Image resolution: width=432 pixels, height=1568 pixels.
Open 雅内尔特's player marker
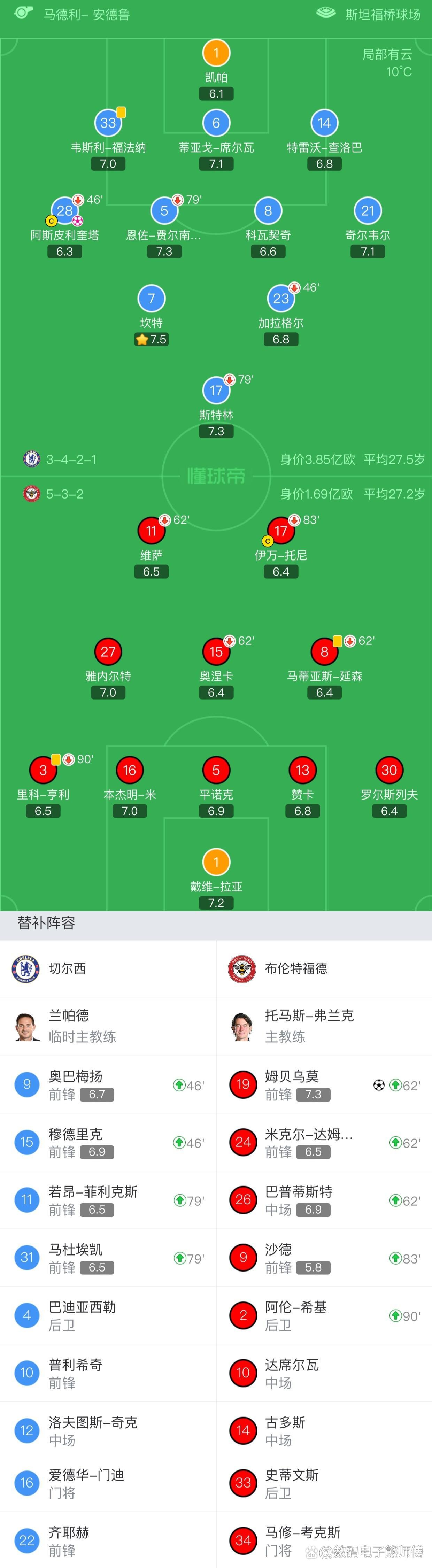pyautogui.click(x=108, y=652)
